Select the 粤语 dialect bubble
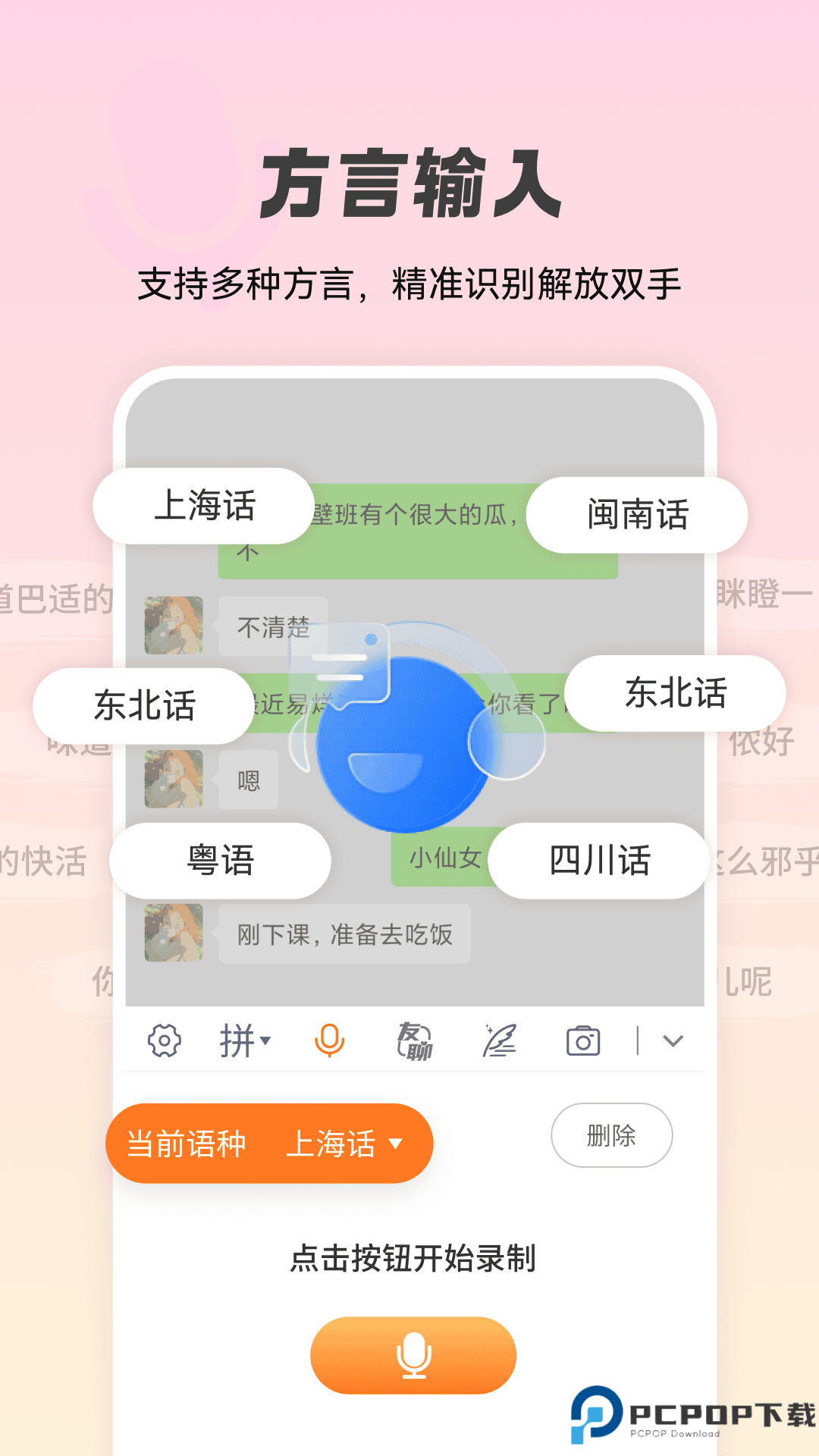 (219, 859)
